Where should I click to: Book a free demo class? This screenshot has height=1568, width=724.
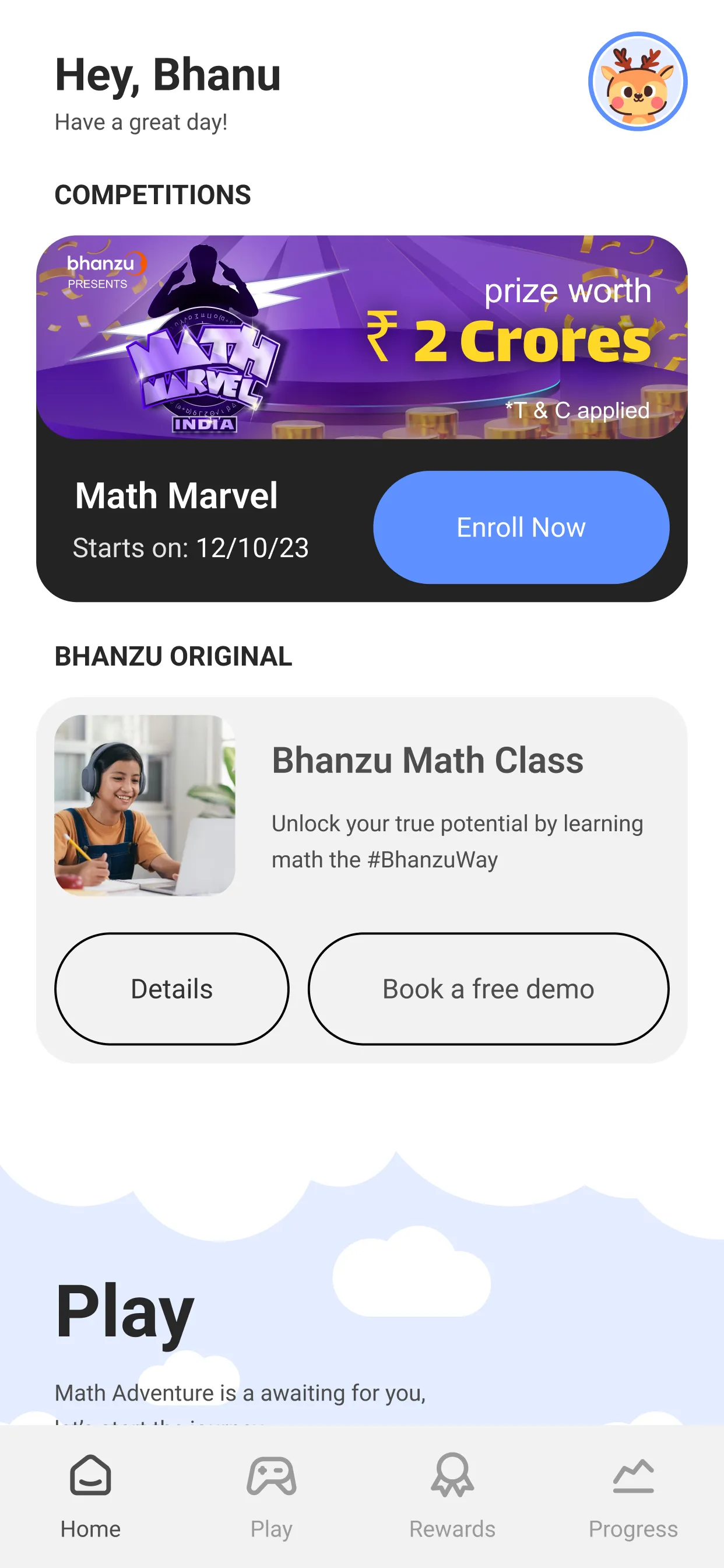click(x=488, y=989)
